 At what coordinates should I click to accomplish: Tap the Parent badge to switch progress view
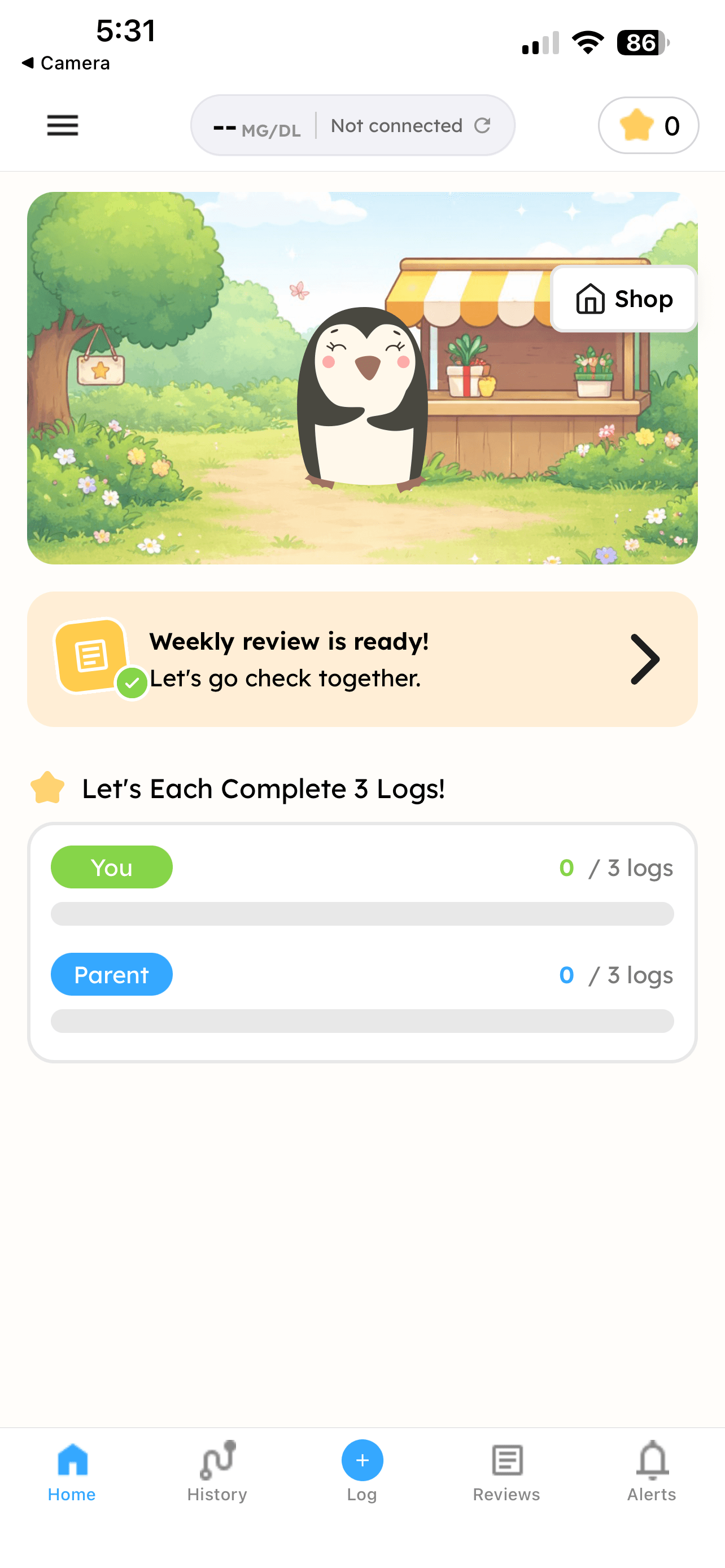(111, 974)
